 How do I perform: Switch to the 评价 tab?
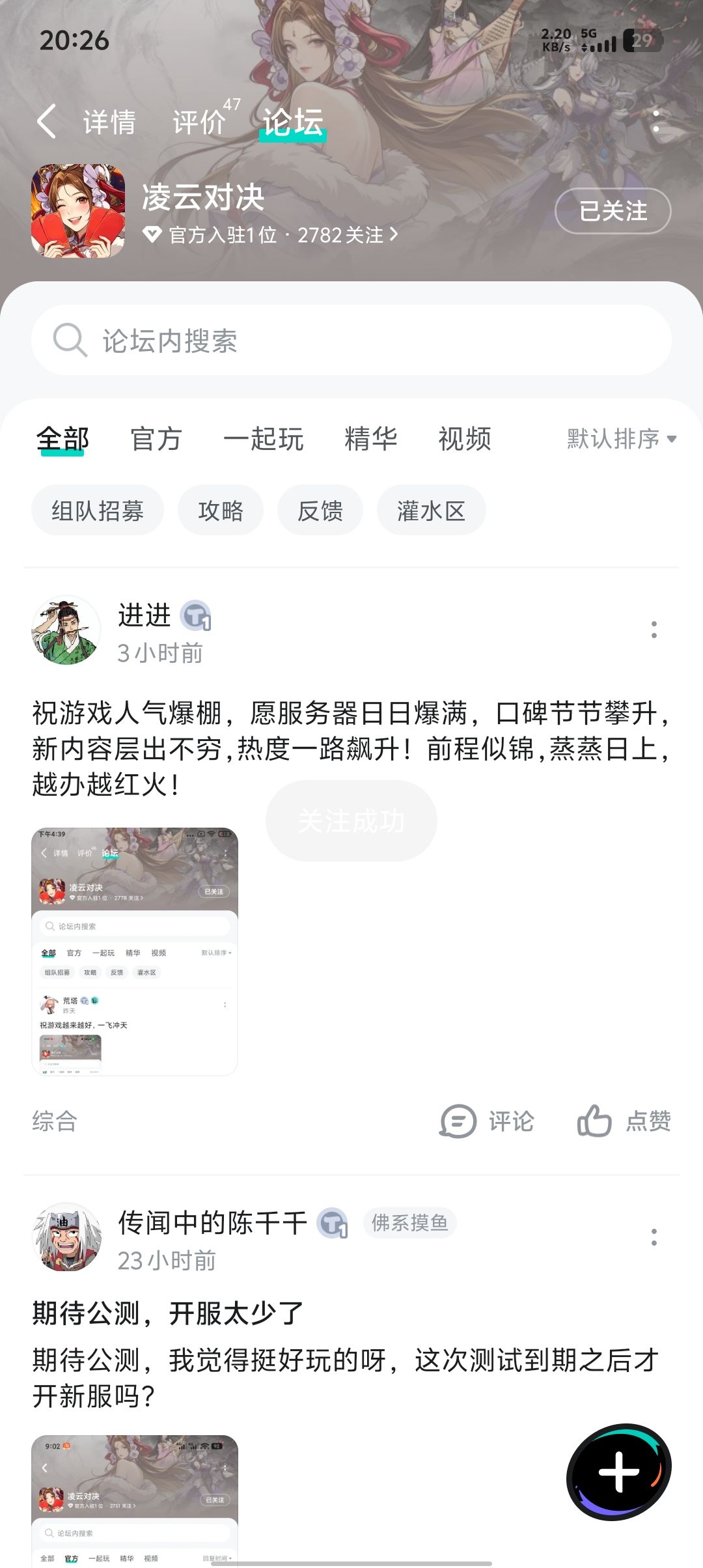tap(199, 122)
